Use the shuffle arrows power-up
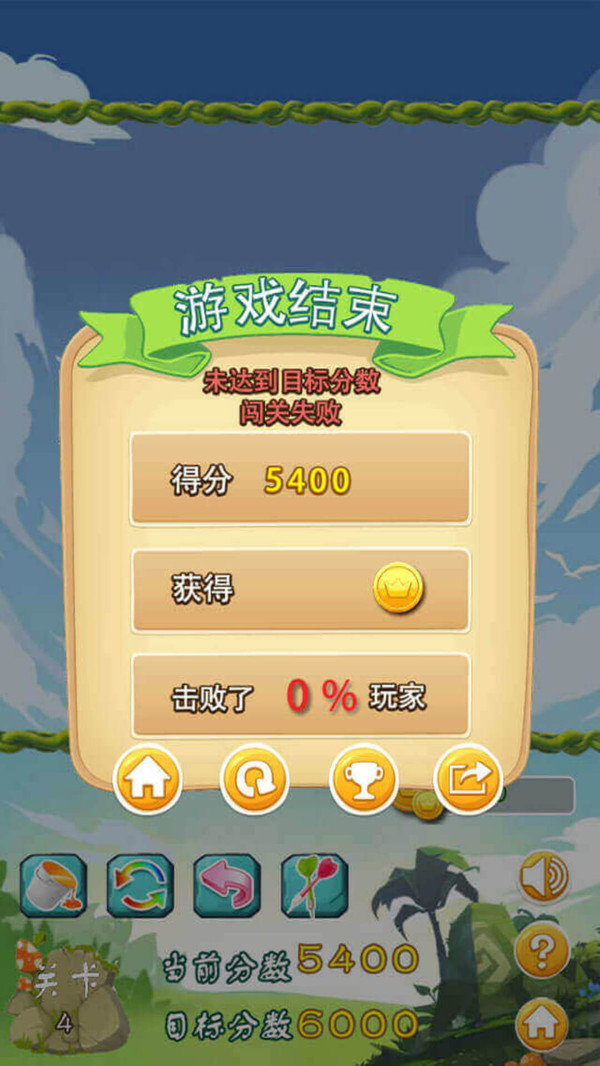The width and height of the screenshot is (600, 1066). [x=140, y=885]
